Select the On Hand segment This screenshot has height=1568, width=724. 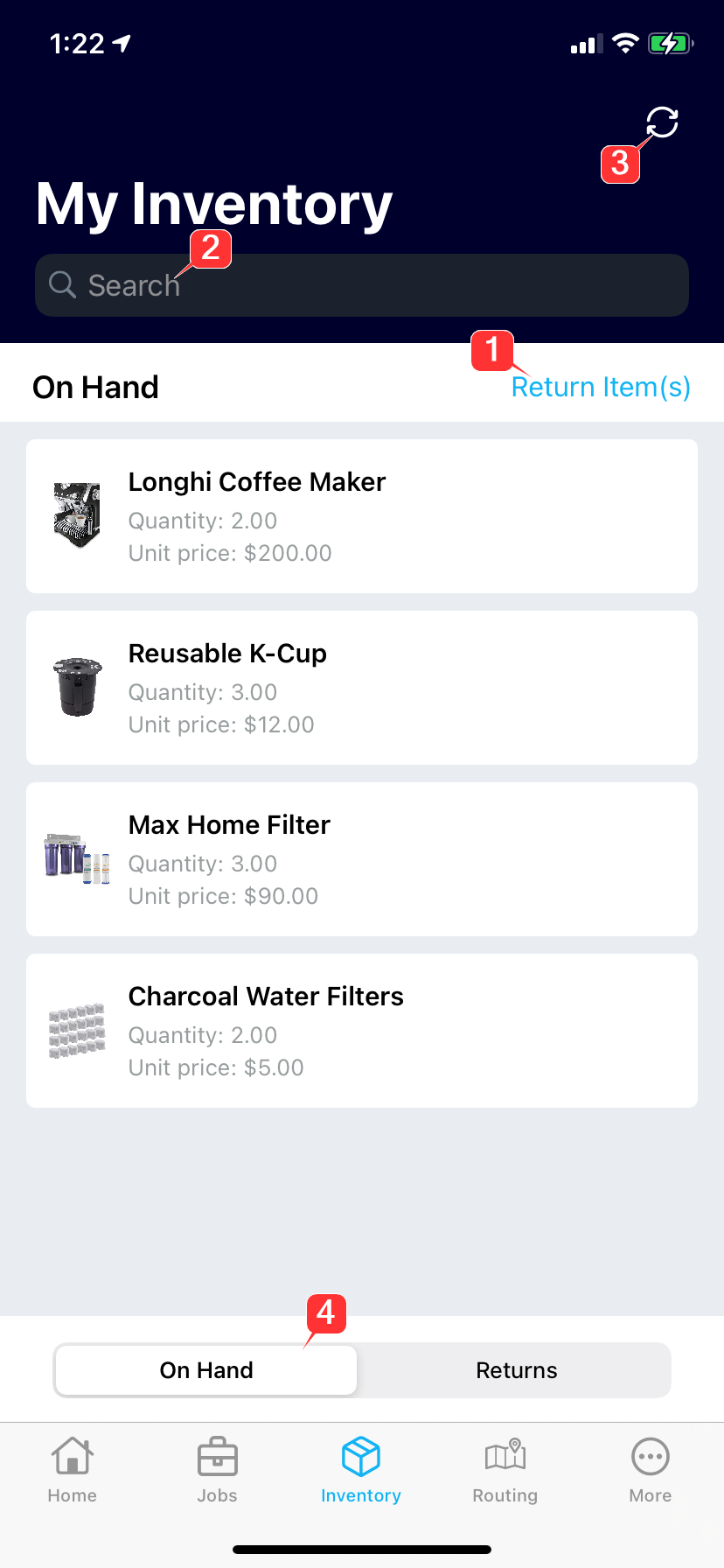coord(206,1370)
